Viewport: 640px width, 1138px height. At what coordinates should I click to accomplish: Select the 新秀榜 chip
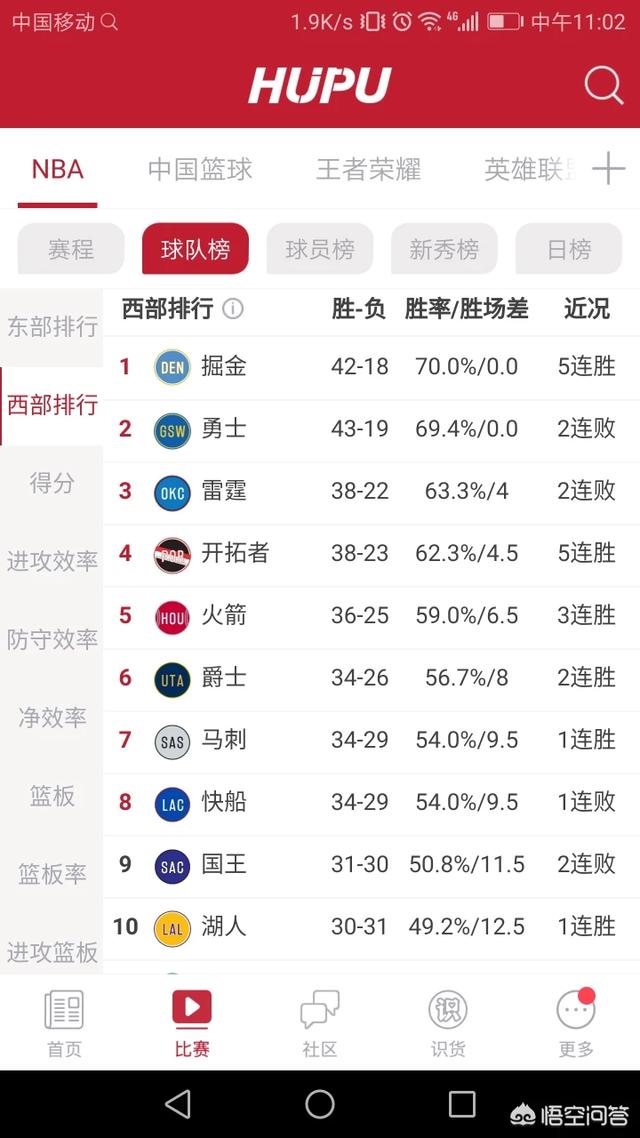pos(444,248)
